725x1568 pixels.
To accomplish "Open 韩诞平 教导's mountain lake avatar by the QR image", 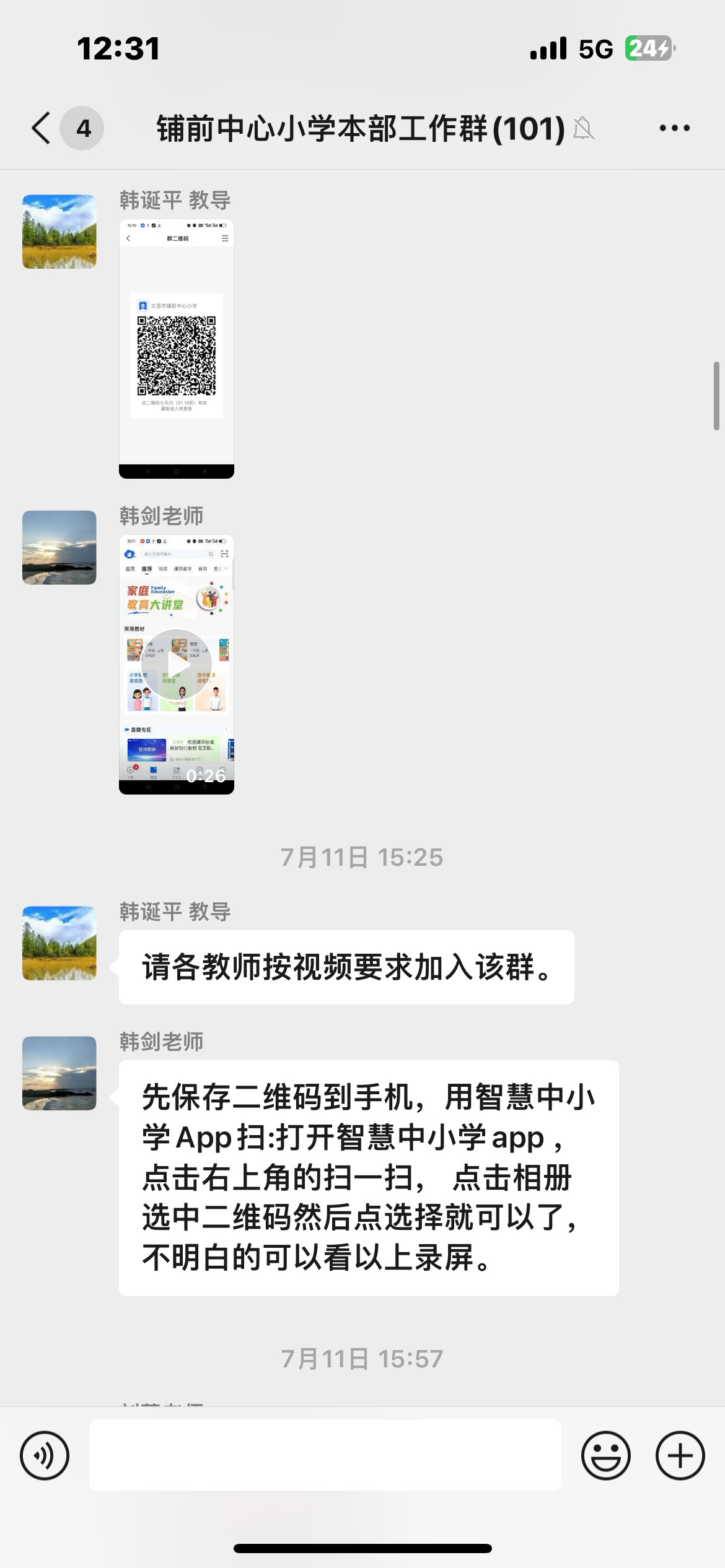I will (x=59, y=232).
